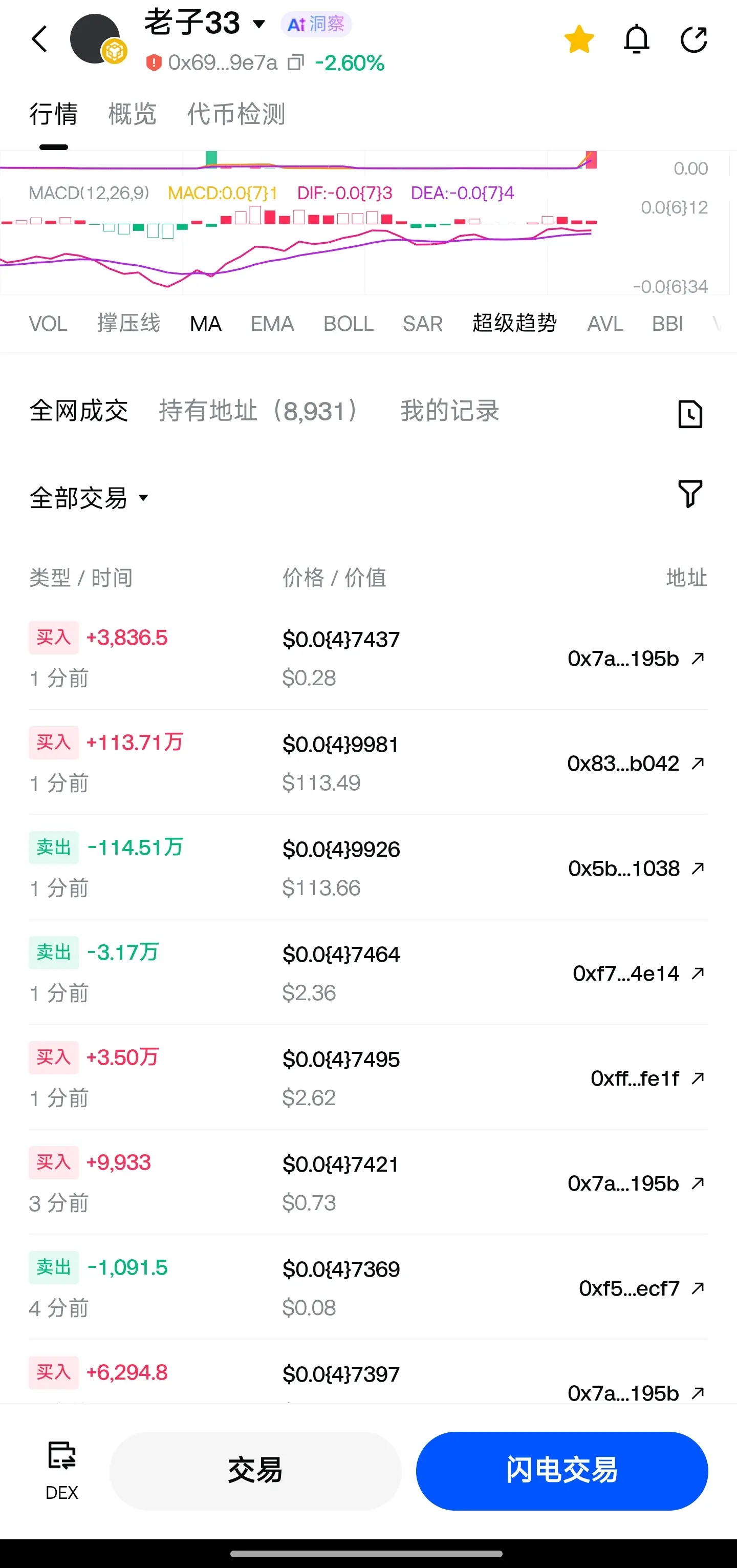The image size is (737, 1568).
Task: Enable the VOL indicator
Action: (48, 323)
